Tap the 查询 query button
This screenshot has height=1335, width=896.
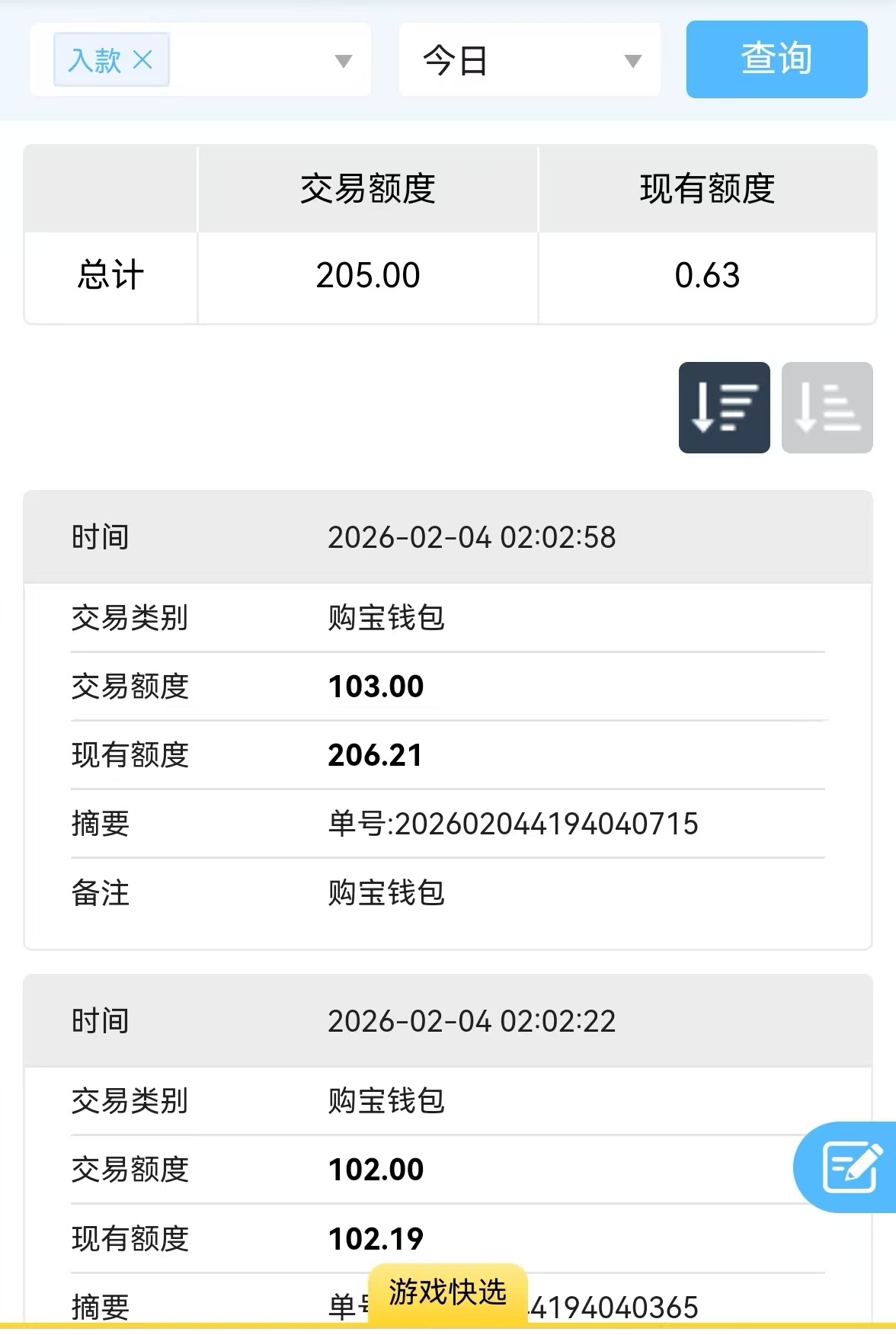[776, 59]
